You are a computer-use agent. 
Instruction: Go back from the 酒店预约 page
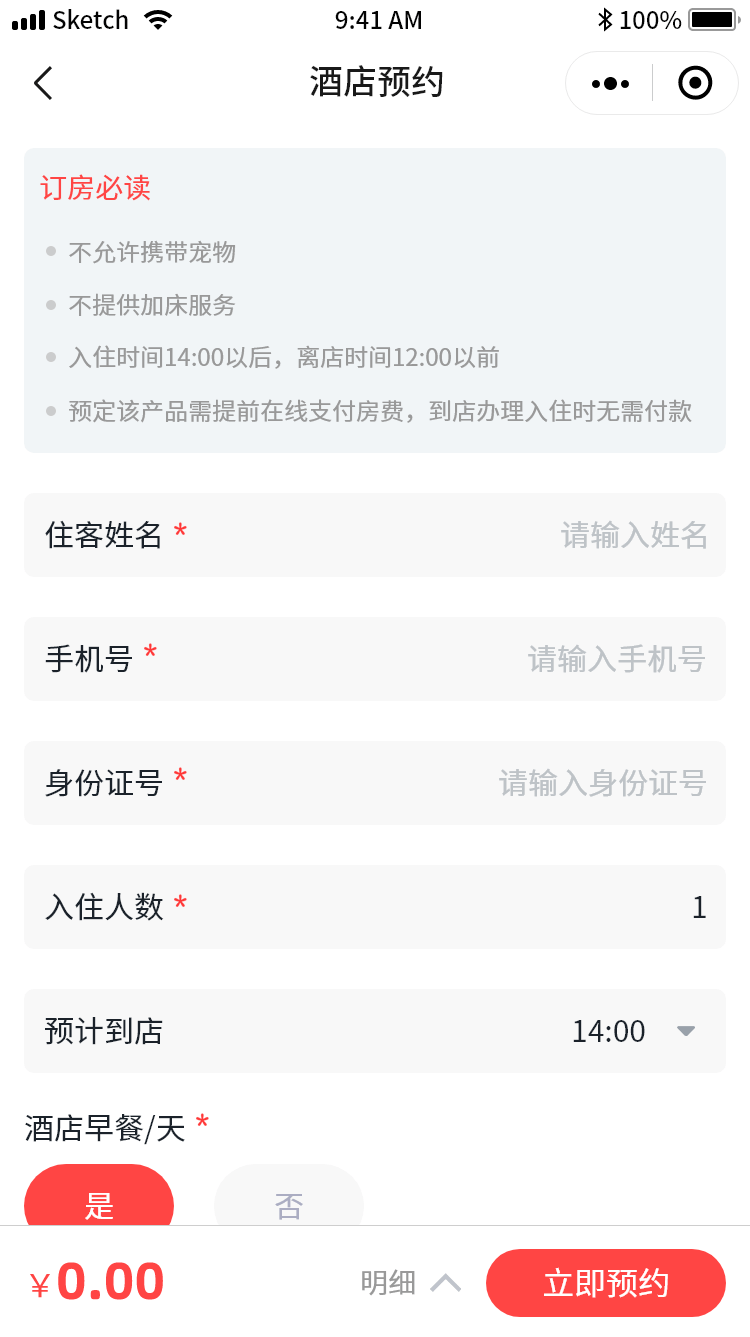click(x=43, y=83)
